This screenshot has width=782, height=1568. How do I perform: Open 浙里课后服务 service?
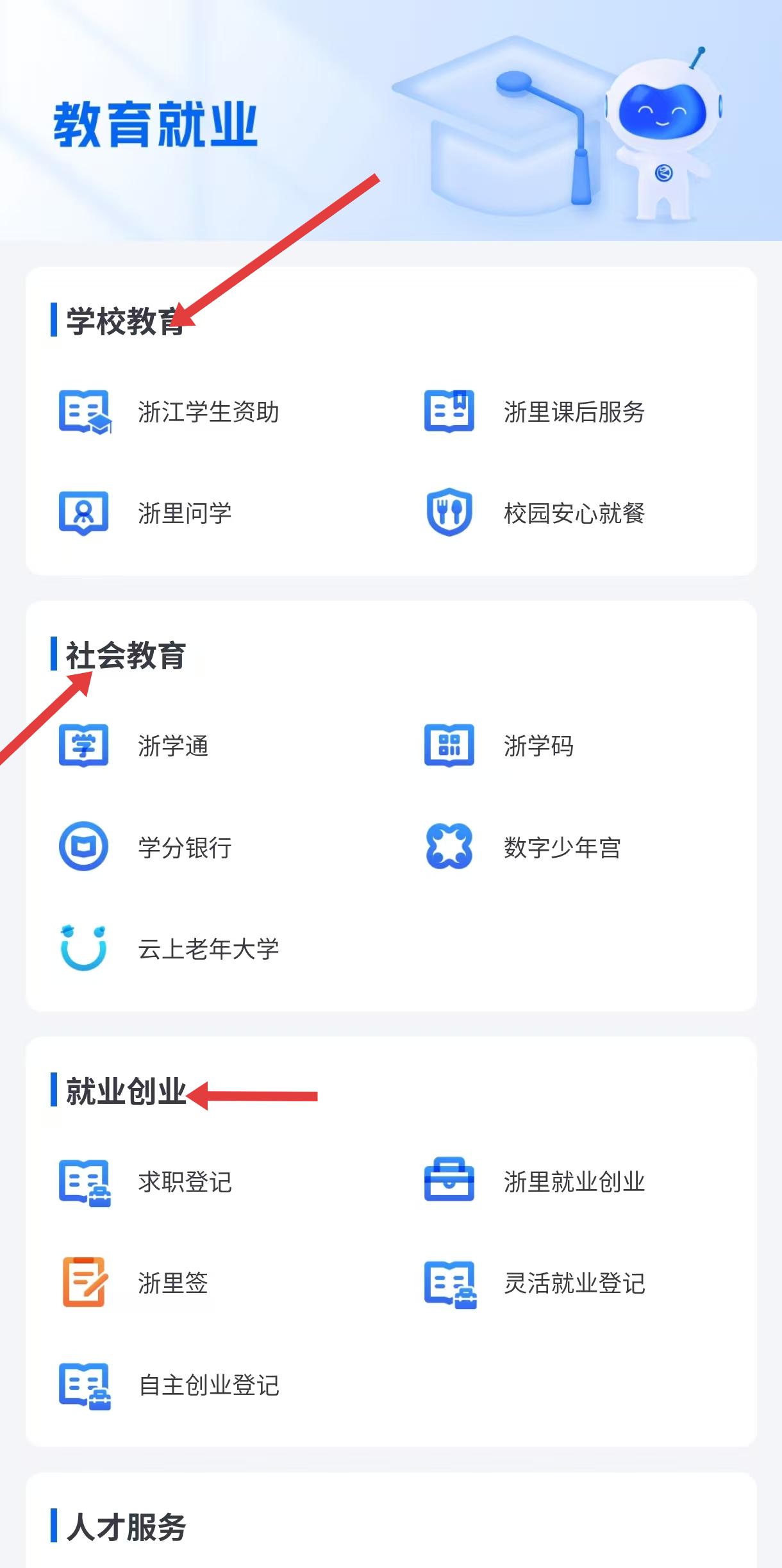click(574, 412)
